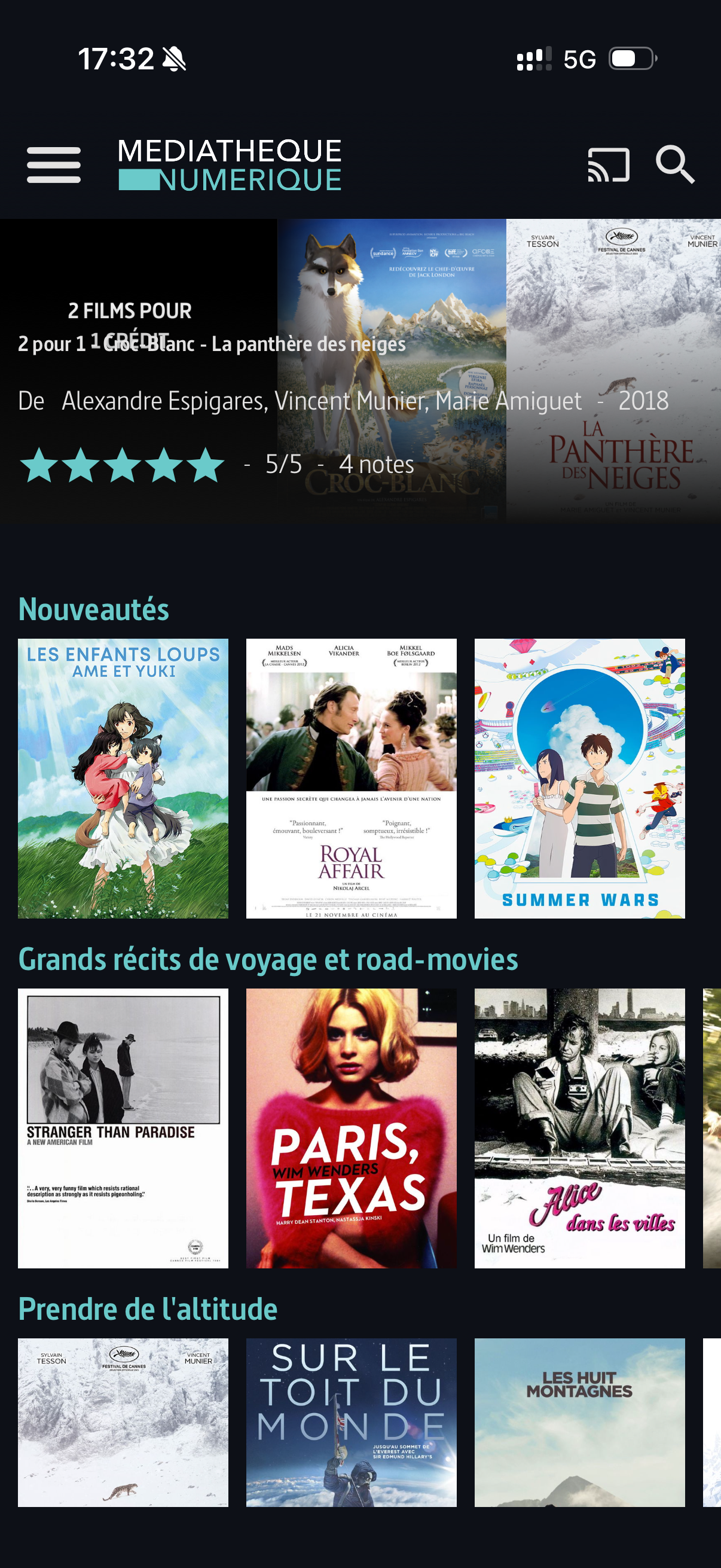Open the Croc-Blanc and Panthère des neiges banner

point(360,371)
